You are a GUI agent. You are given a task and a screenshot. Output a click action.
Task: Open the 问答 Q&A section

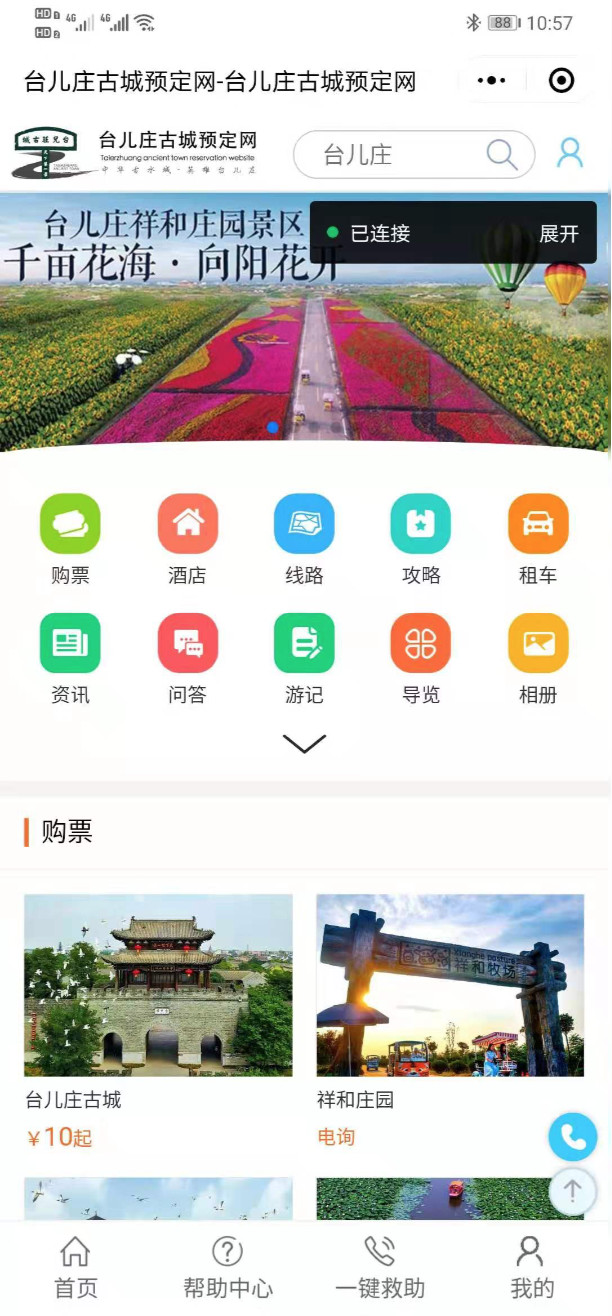[x=187, y=643]
